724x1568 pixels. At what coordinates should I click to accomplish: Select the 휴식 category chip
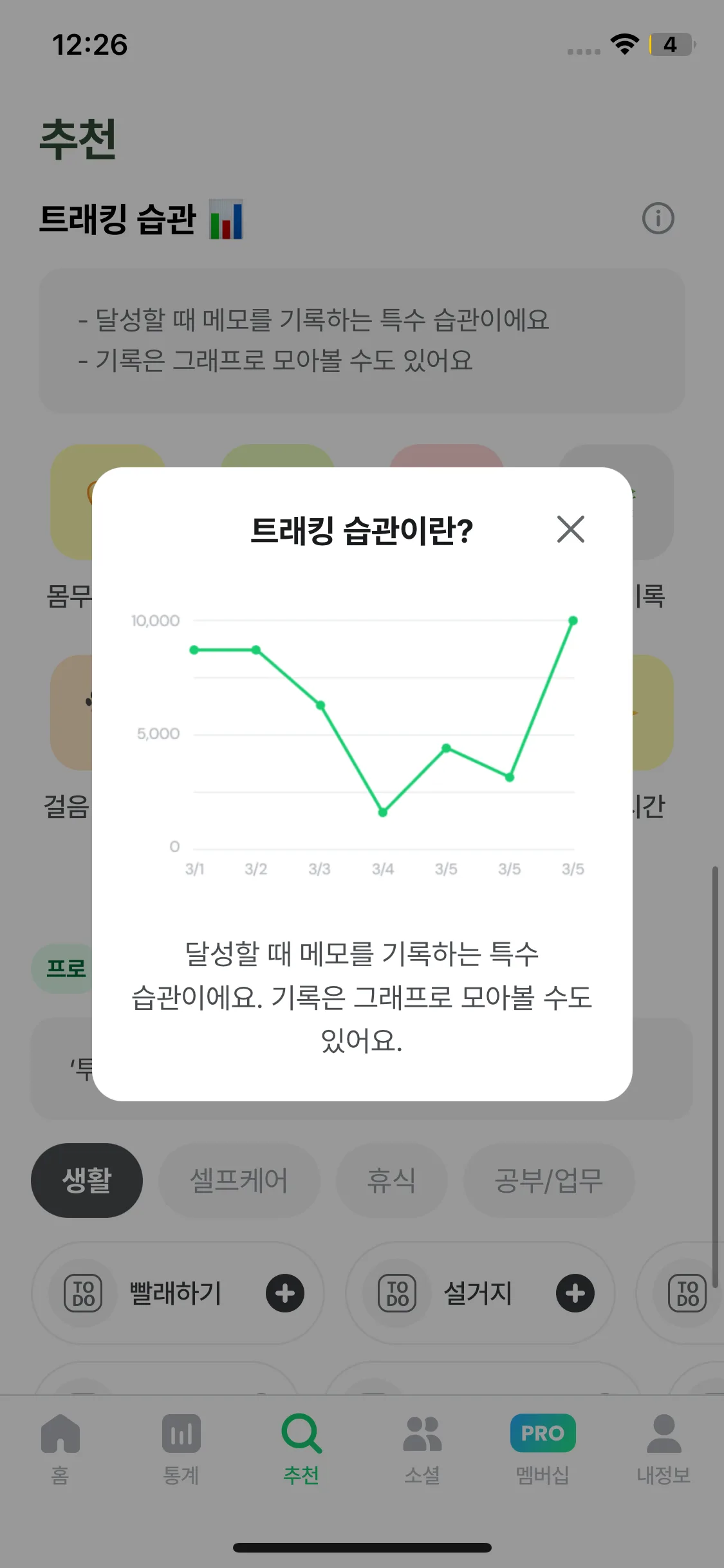(x=391, y=1181)
